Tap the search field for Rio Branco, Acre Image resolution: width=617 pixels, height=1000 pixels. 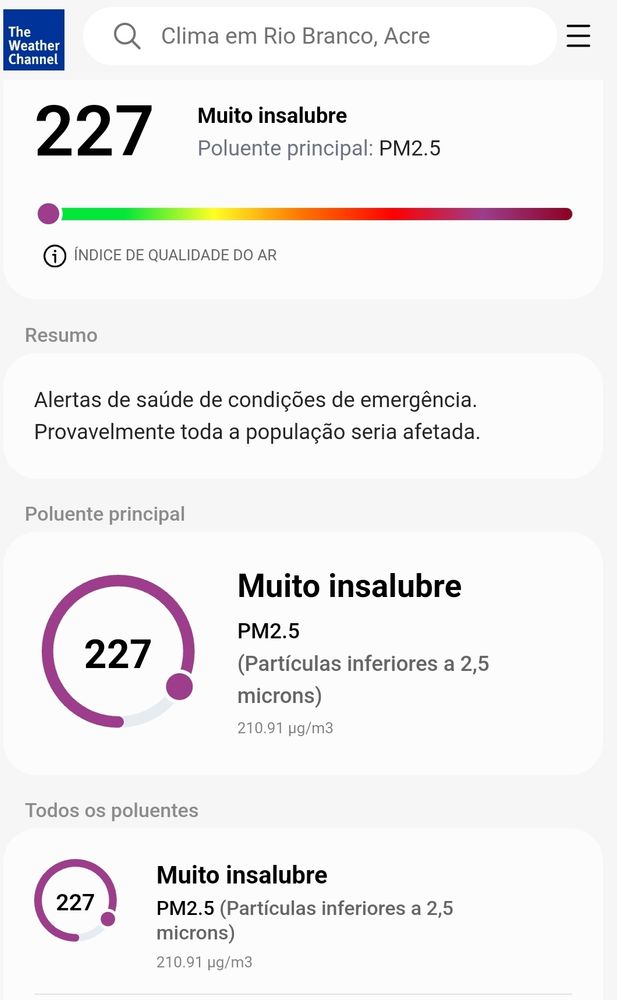pos(318,37)
